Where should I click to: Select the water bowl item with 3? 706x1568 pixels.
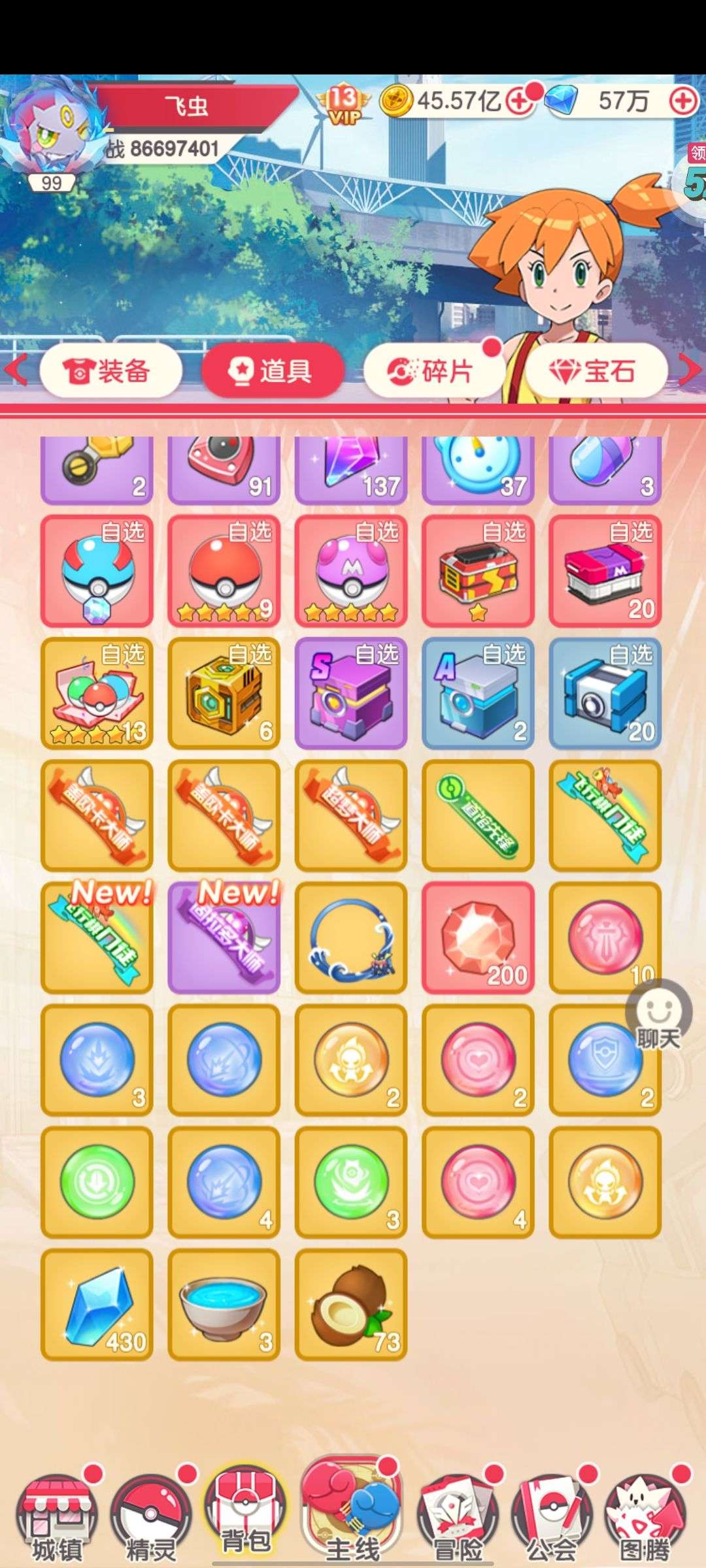pos(224,1304)
